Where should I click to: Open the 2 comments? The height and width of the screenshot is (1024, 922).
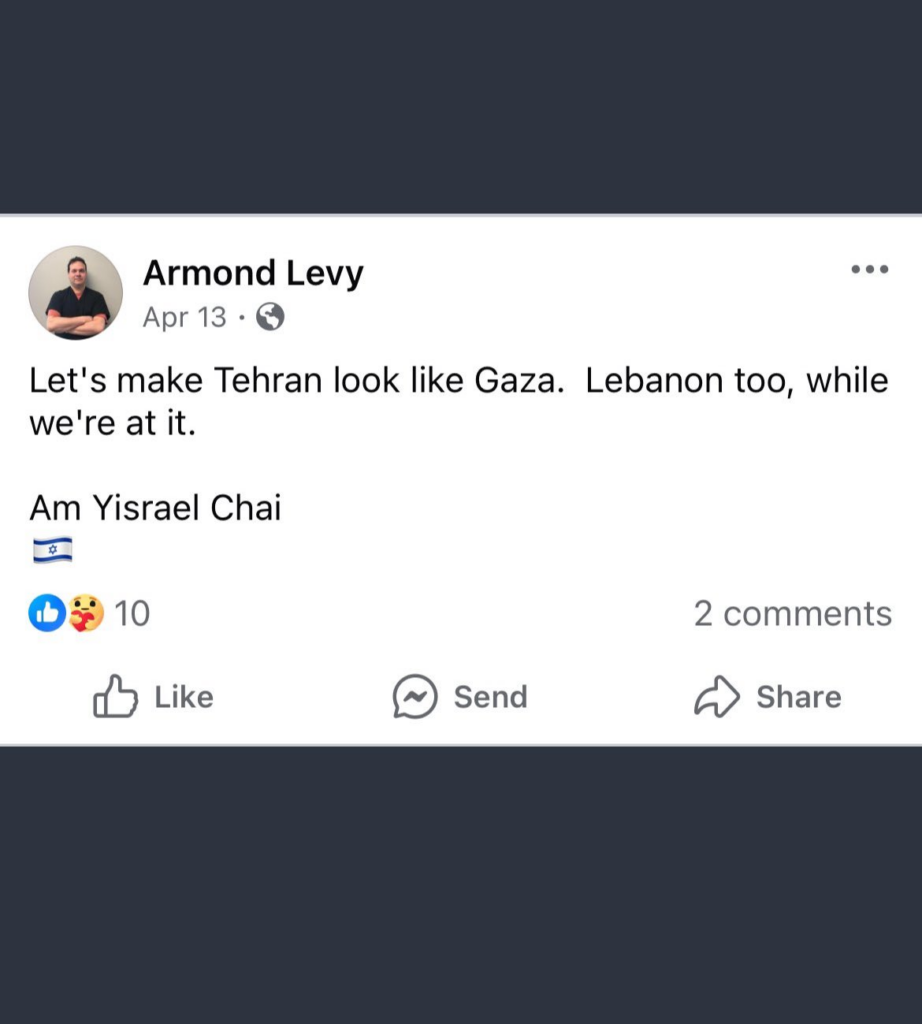pos(792,613)
